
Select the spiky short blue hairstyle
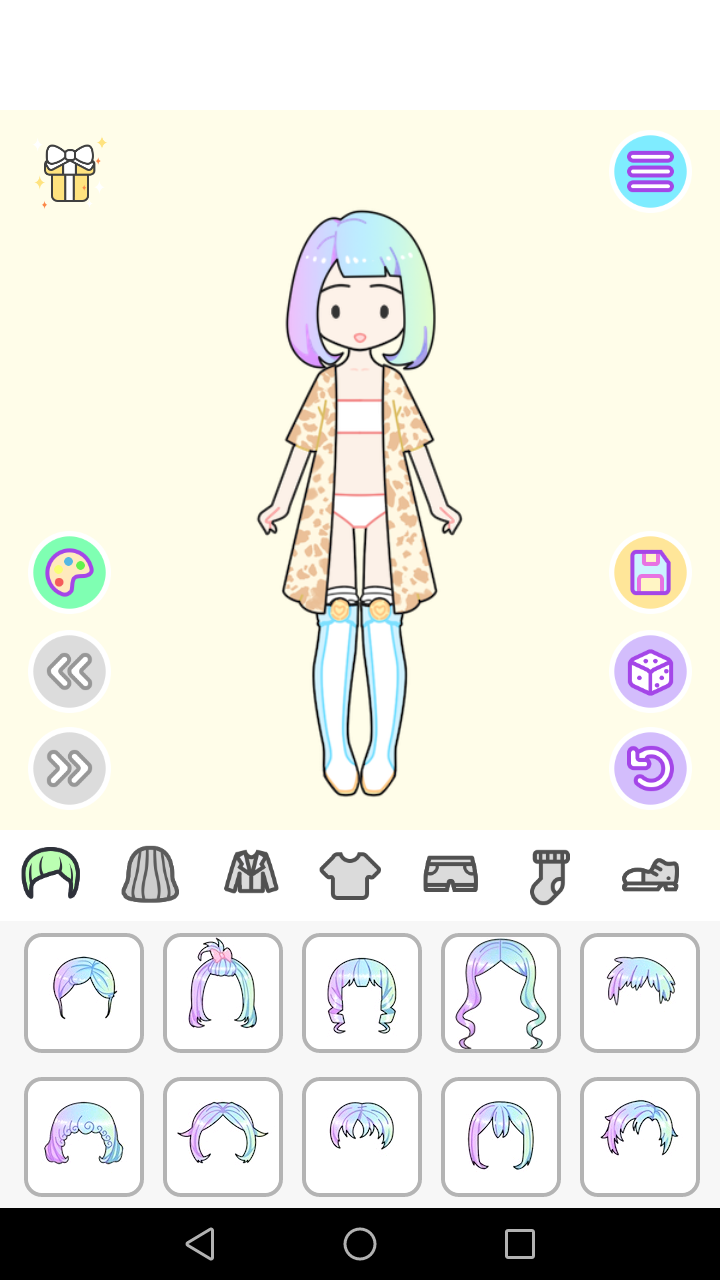click(639, 992)
